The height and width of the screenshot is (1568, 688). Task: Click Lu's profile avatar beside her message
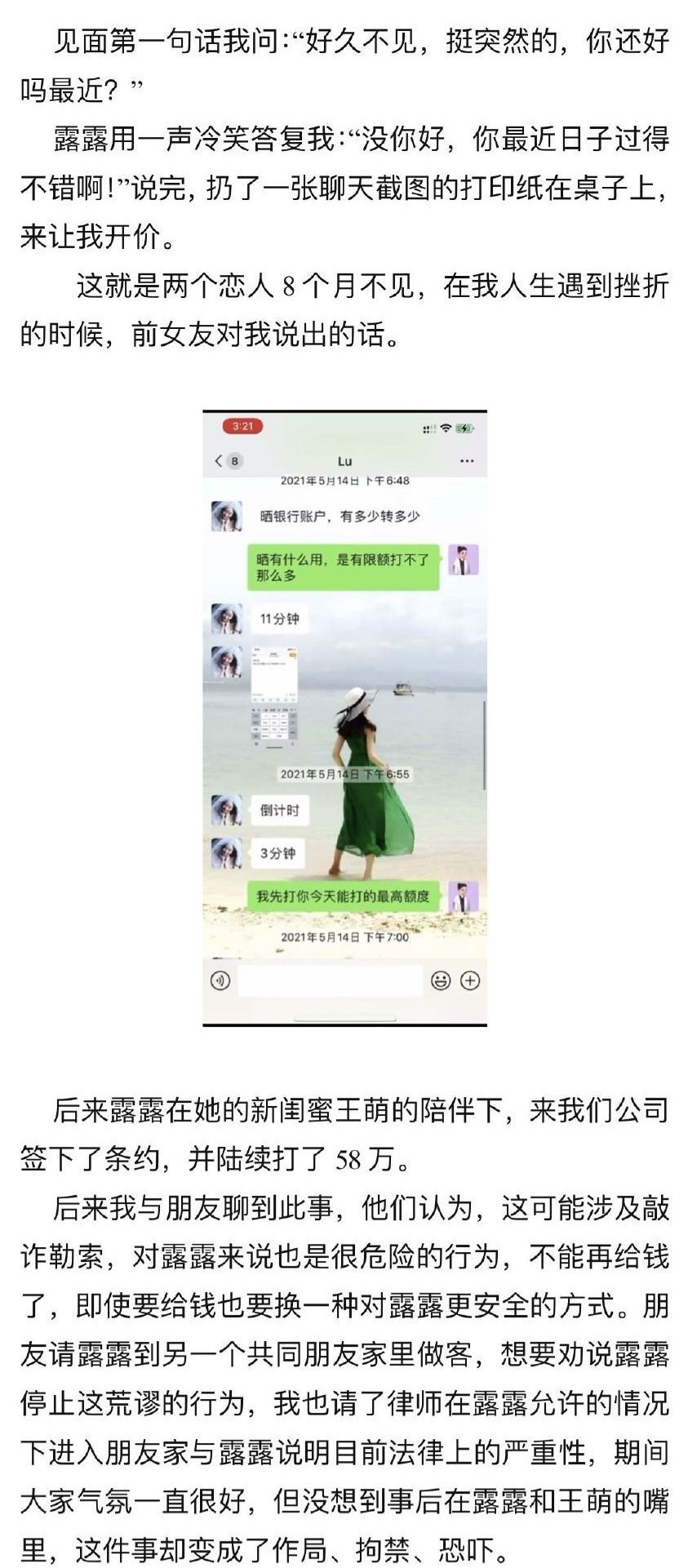point(225,514)
